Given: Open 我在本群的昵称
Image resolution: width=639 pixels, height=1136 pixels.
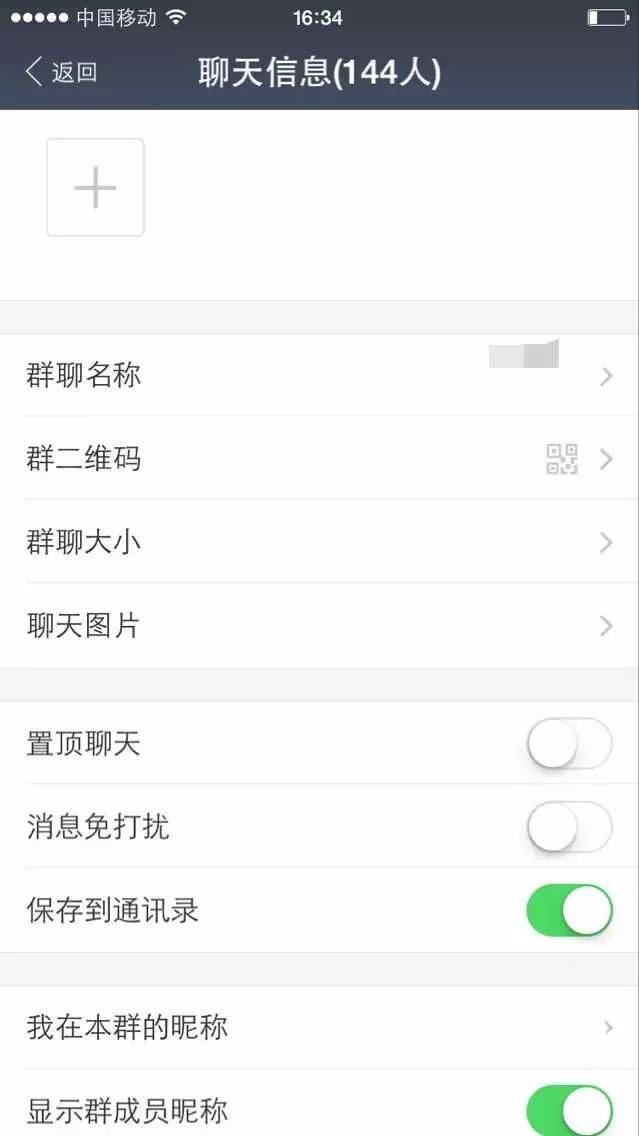Looking at the screenshot, I should [x=319, y=1027].
